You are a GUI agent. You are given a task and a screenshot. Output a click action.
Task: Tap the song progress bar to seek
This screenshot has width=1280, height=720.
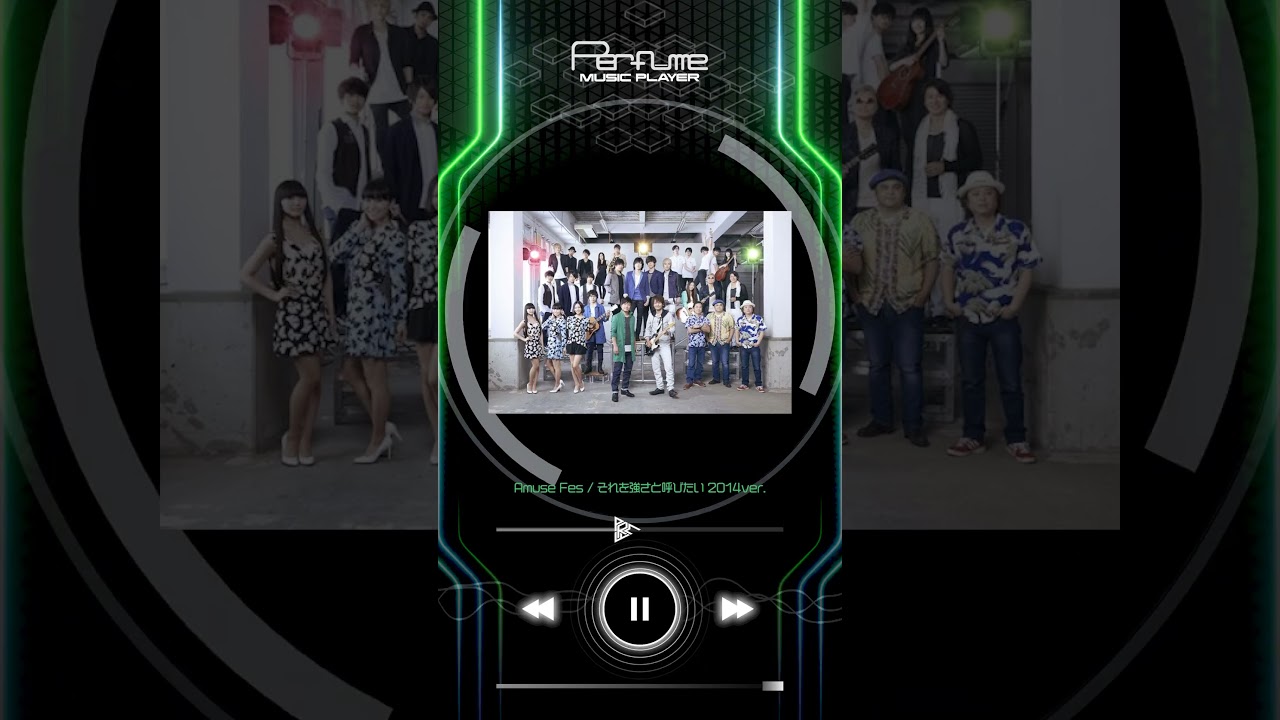[x=640, y=529]
